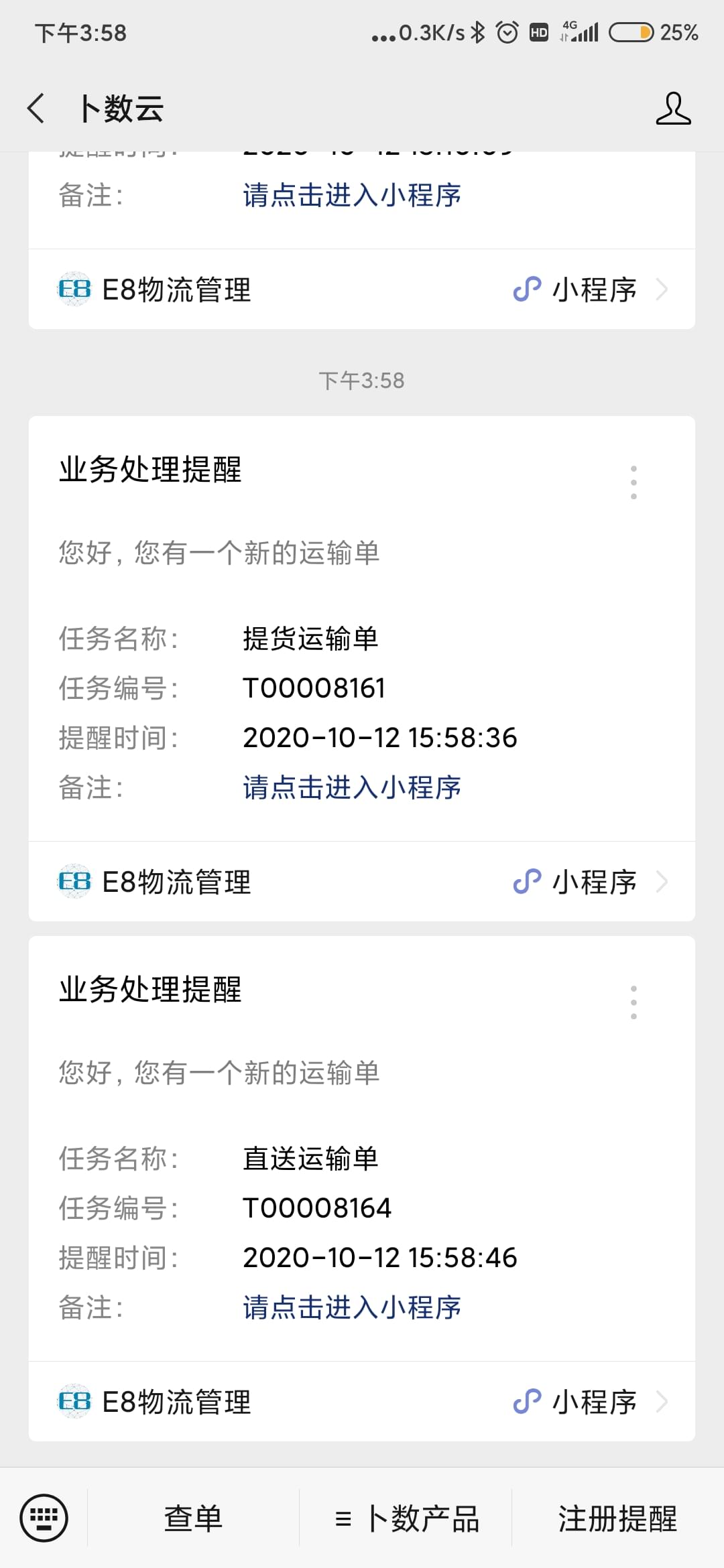
Task: Expand the 卜数产品 menu
Action: [406, 1518]
